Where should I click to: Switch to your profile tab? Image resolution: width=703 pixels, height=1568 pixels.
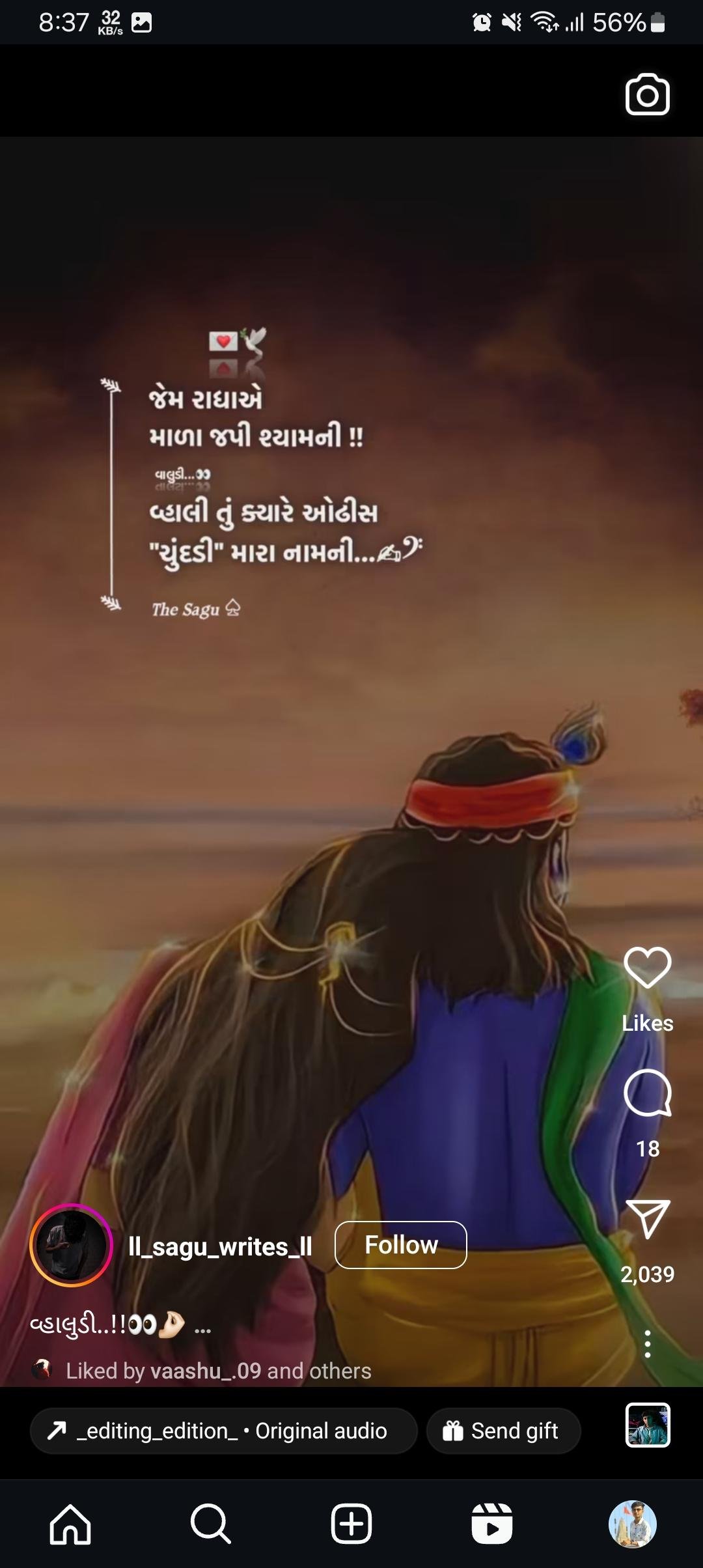pos(632,1524)
